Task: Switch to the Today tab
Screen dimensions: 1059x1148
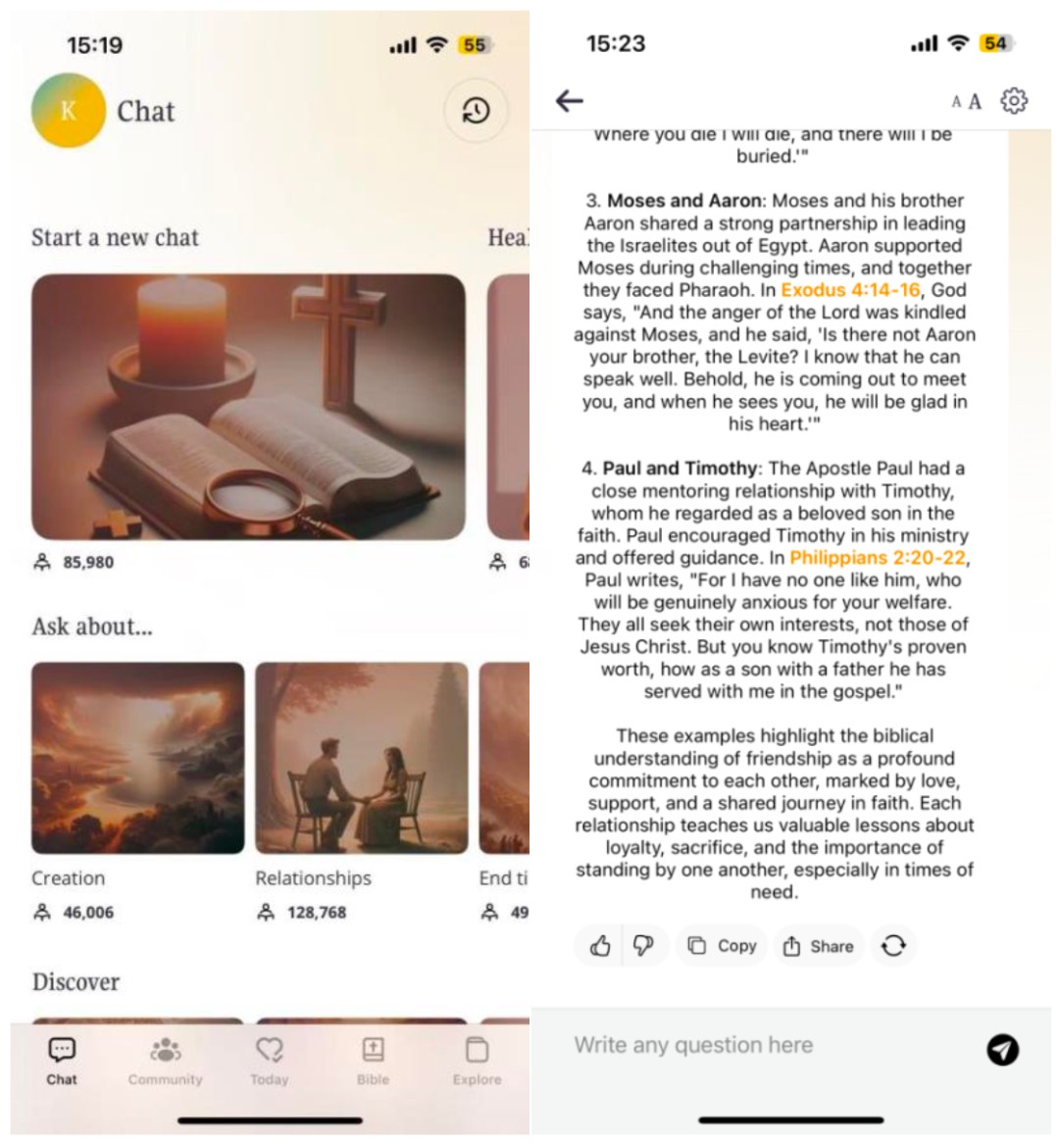Action: point(269,1060)
